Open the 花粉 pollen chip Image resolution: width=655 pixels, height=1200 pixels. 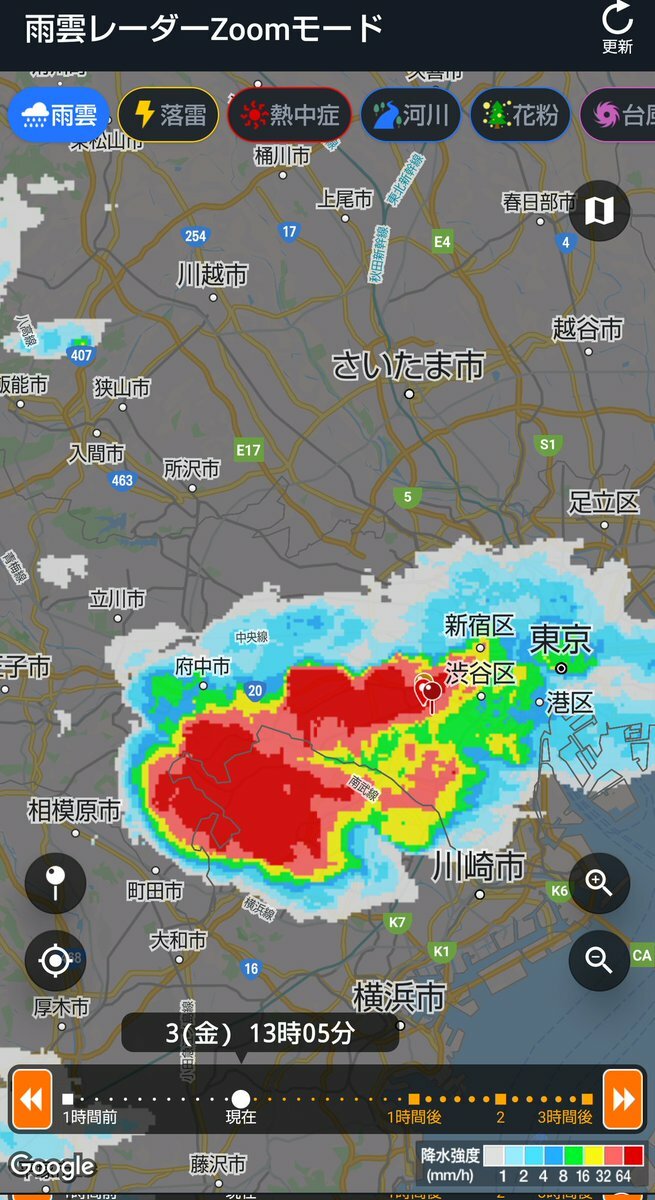[x=519, y=115]
